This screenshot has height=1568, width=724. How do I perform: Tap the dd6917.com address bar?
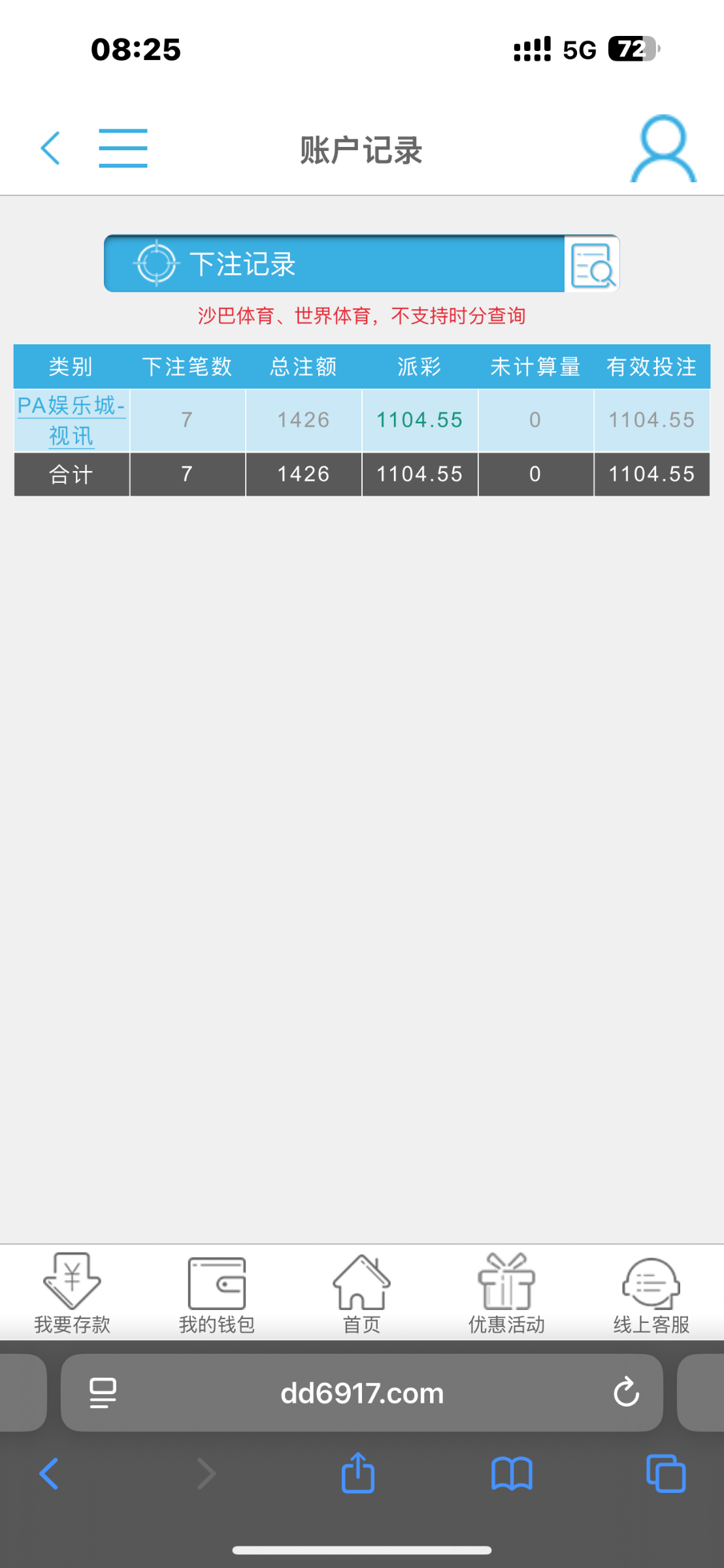[361, 1393]
